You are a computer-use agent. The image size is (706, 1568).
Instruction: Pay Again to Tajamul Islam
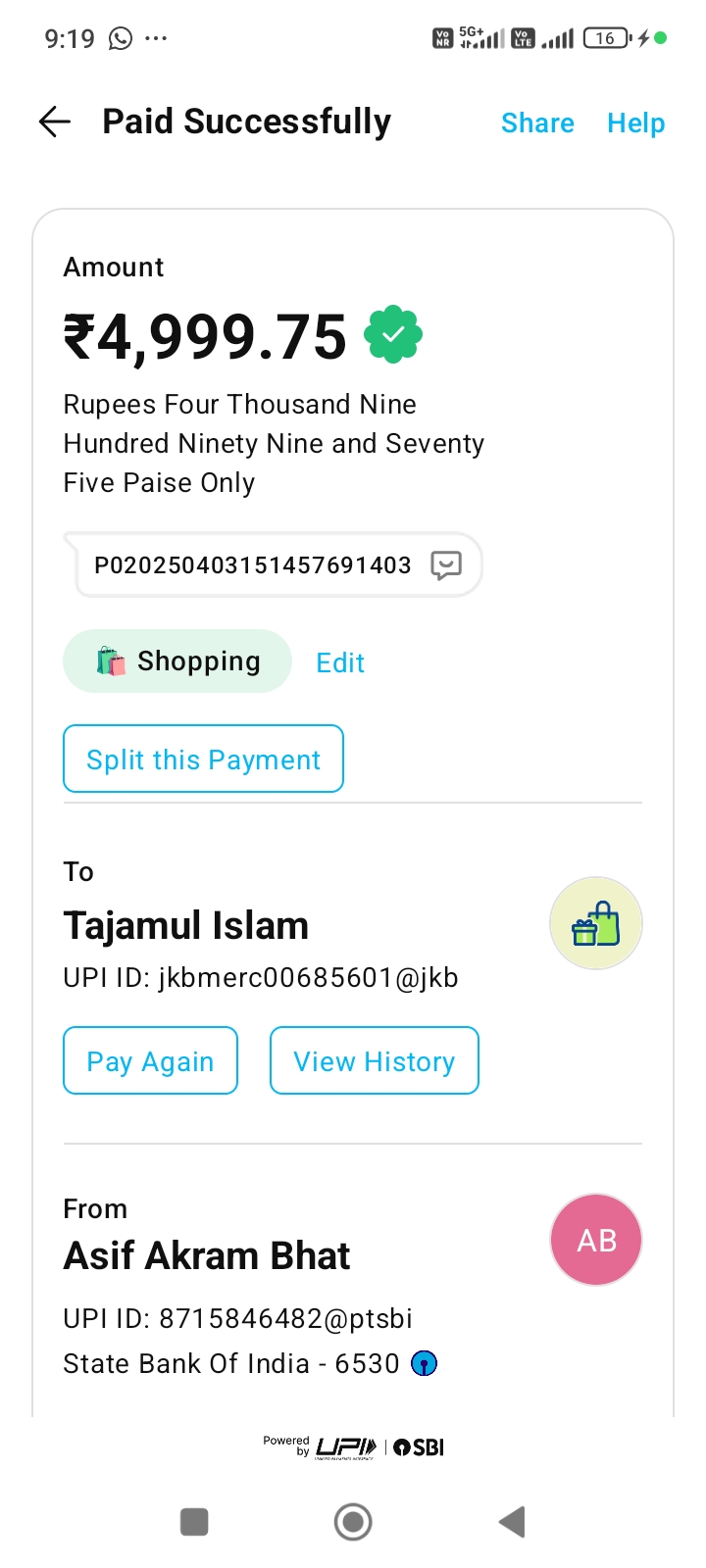150,1061
